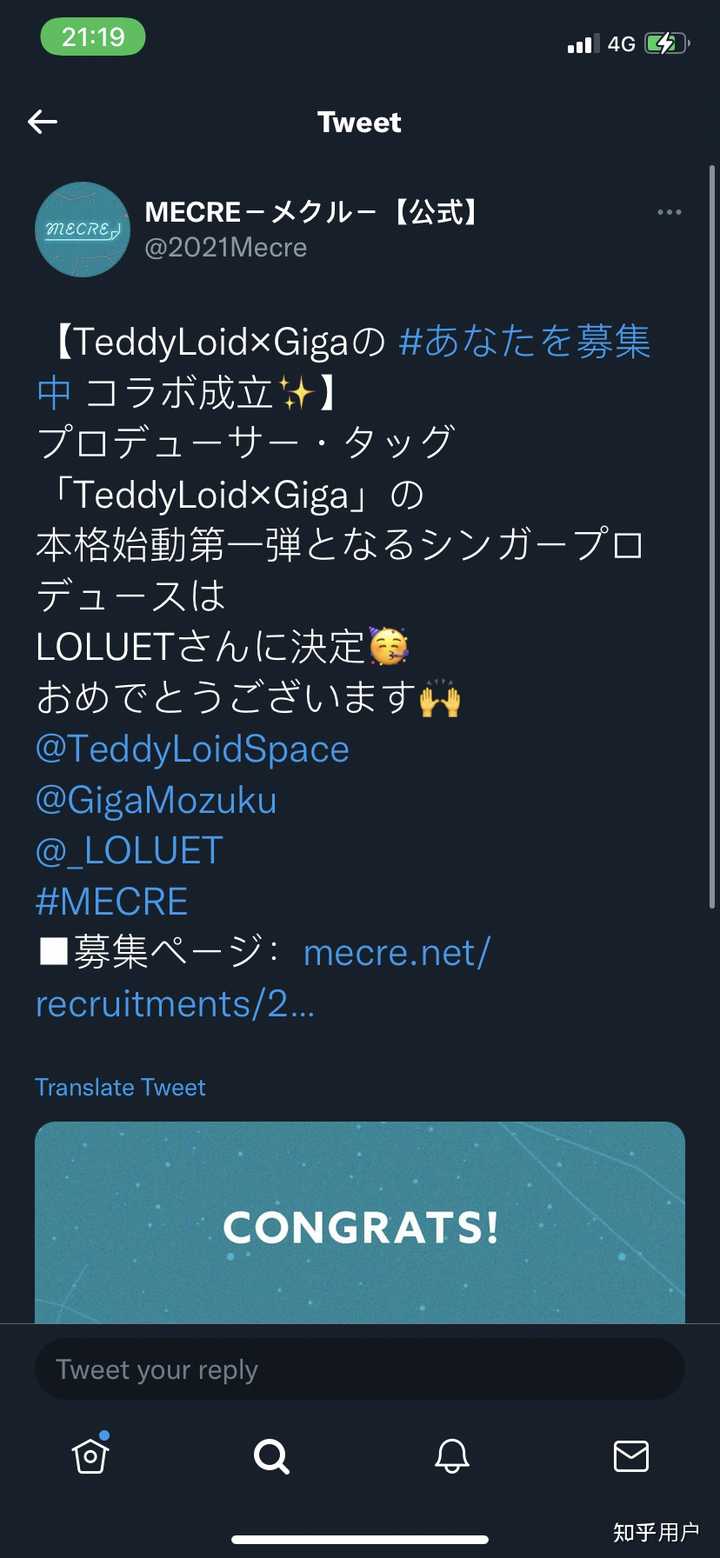Visit the @TeddyLoidSpace profile mention
This screenshot has width=720, height=1558.
coord(192,749)
